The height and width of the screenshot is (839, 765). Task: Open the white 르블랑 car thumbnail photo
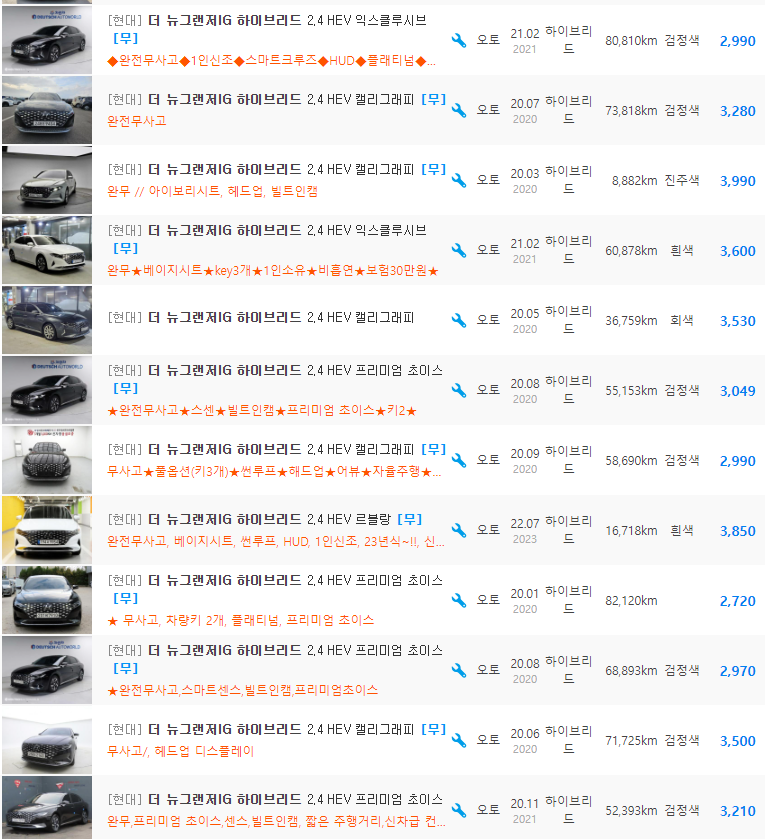46,528
